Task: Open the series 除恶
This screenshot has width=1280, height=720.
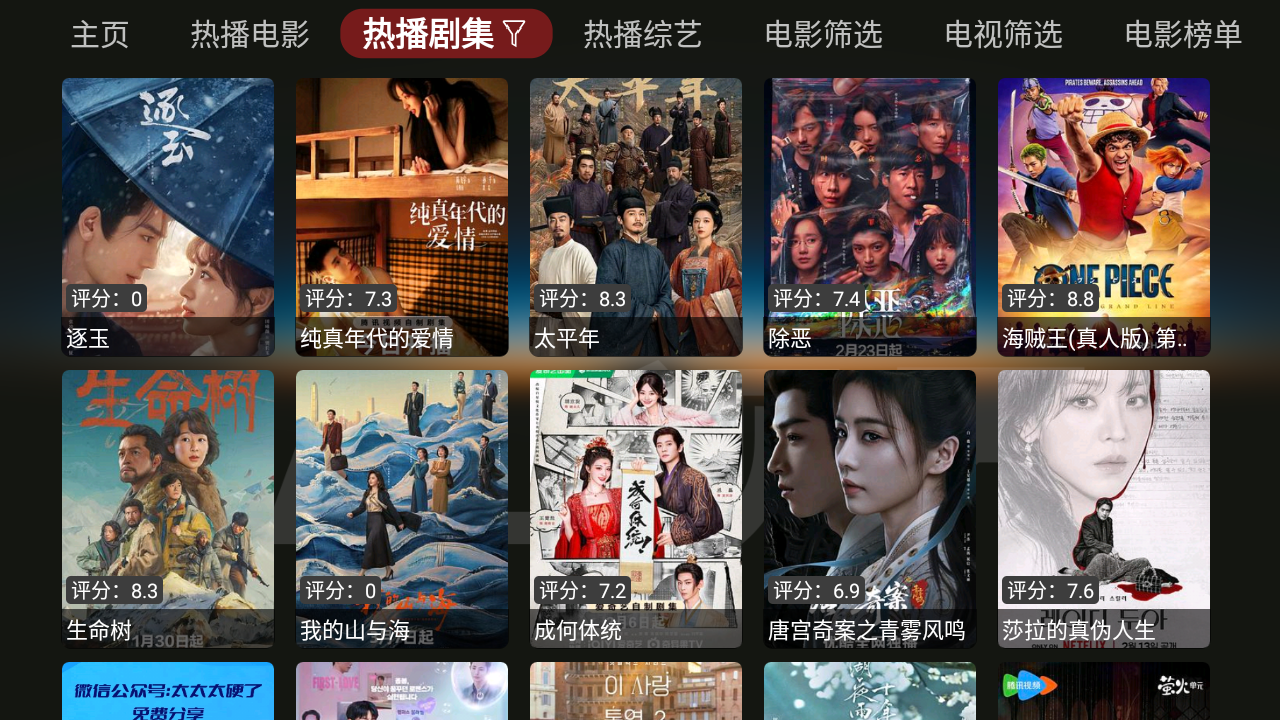Action: [870, 217]
